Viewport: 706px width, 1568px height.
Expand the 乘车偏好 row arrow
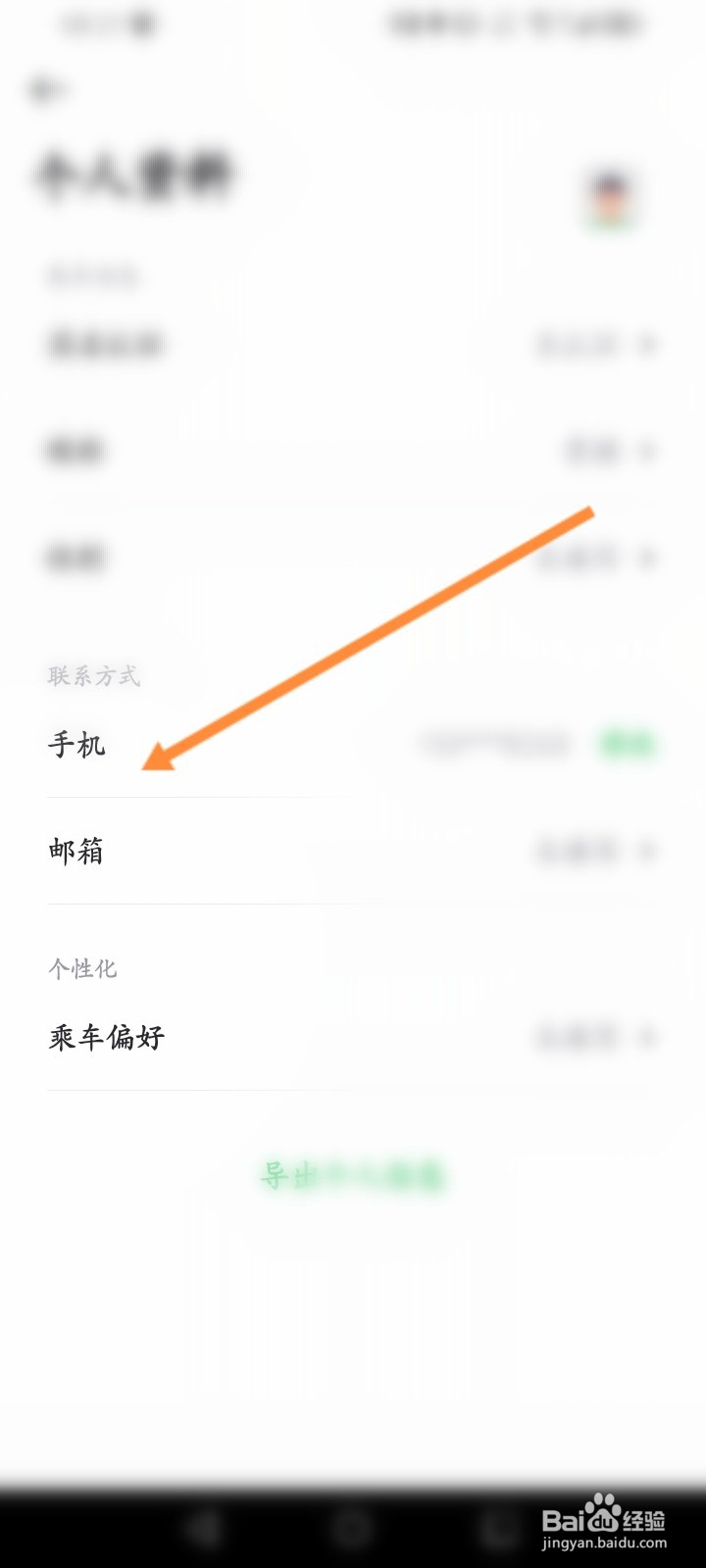(647, 1037)
